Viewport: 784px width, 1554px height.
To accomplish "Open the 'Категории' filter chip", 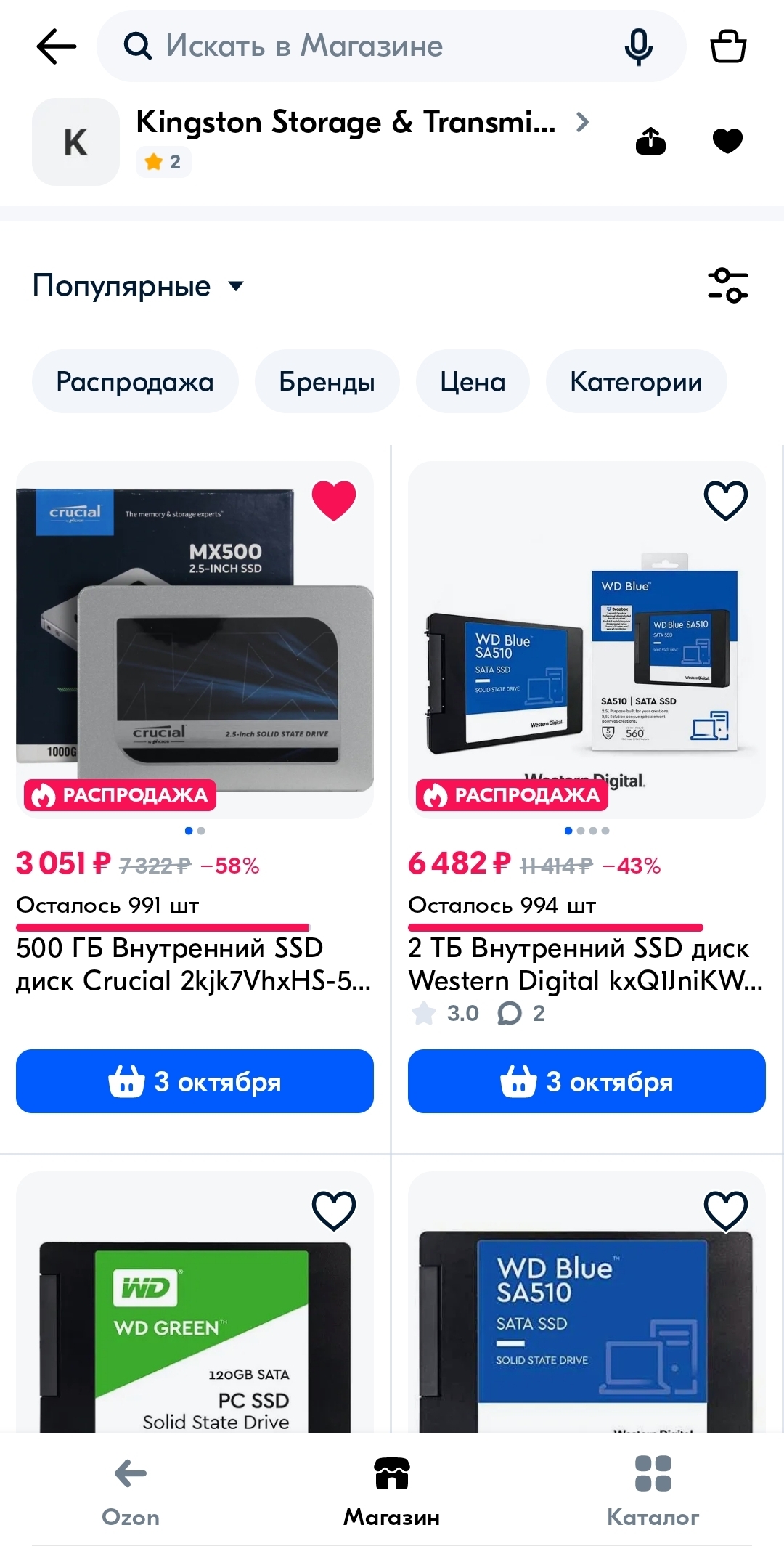I will tap(636, 382).
